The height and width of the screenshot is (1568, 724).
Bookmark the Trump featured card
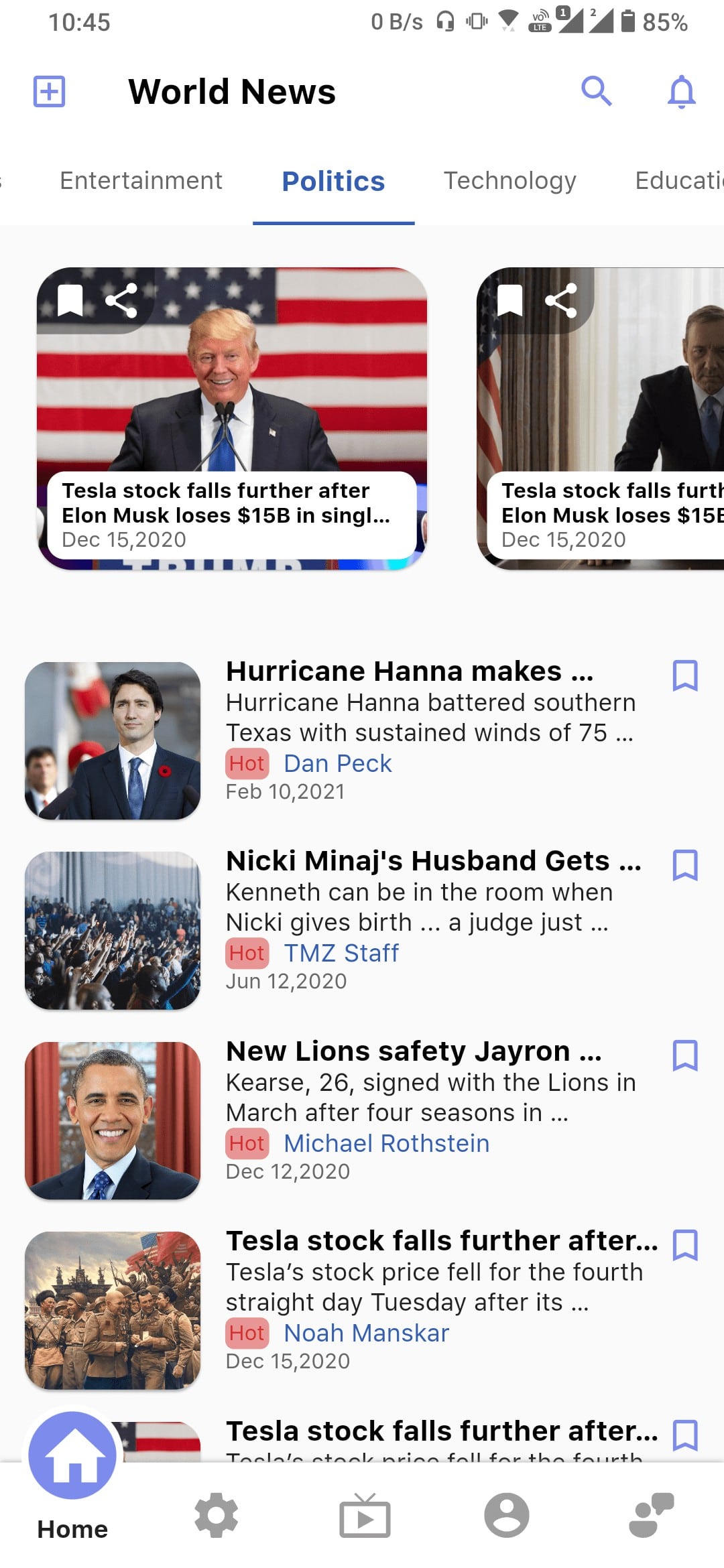click(x=70, y=300)
